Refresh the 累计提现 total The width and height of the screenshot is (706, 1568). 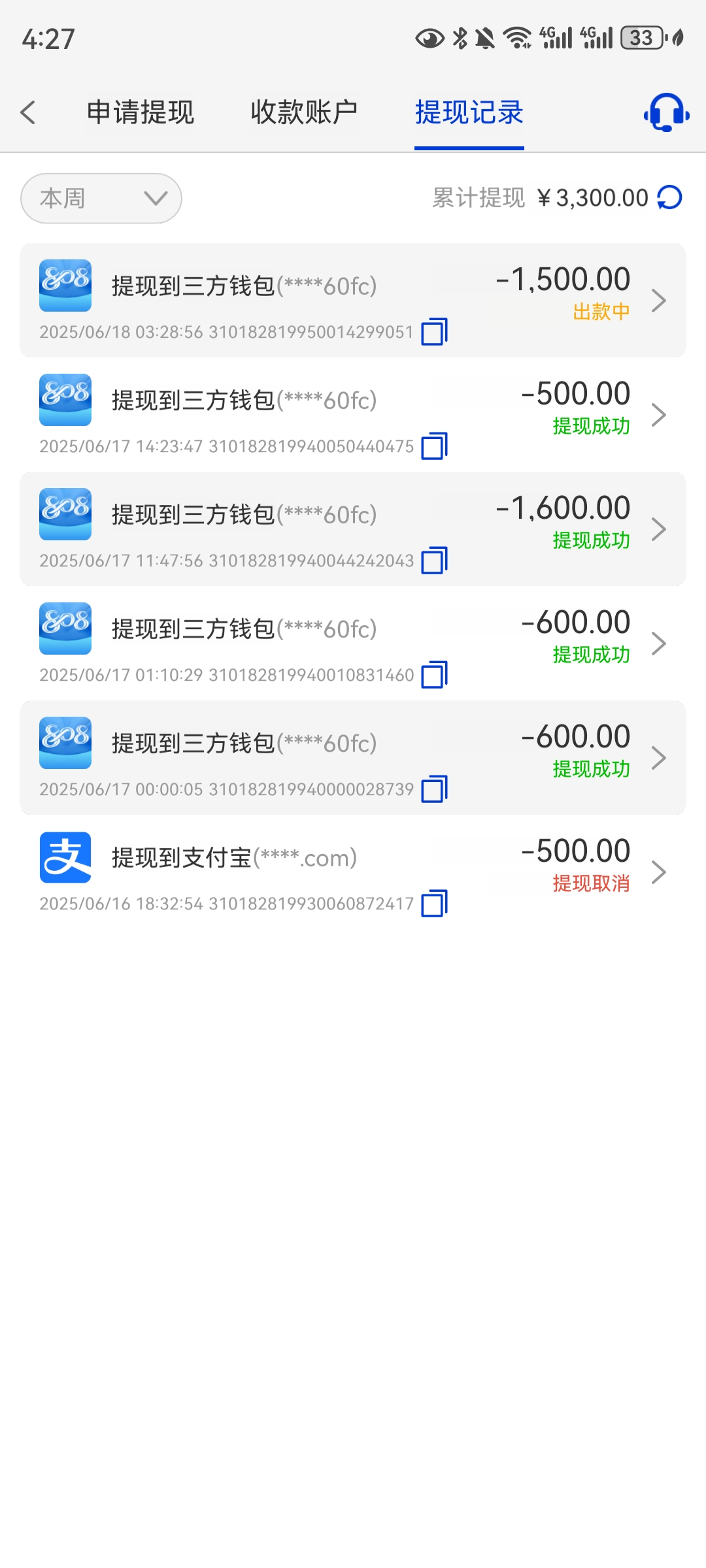click(x=670, y=197)
